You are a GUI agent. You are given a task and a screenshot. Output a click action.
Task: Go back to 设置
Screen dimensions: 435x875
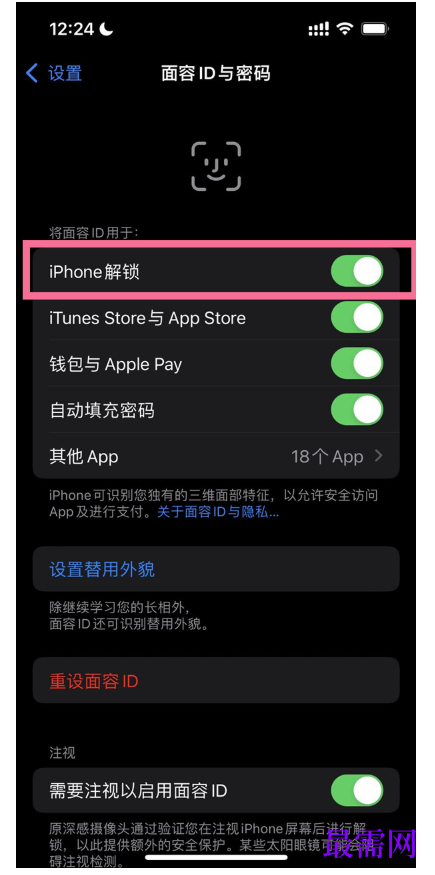pos(54,74)
